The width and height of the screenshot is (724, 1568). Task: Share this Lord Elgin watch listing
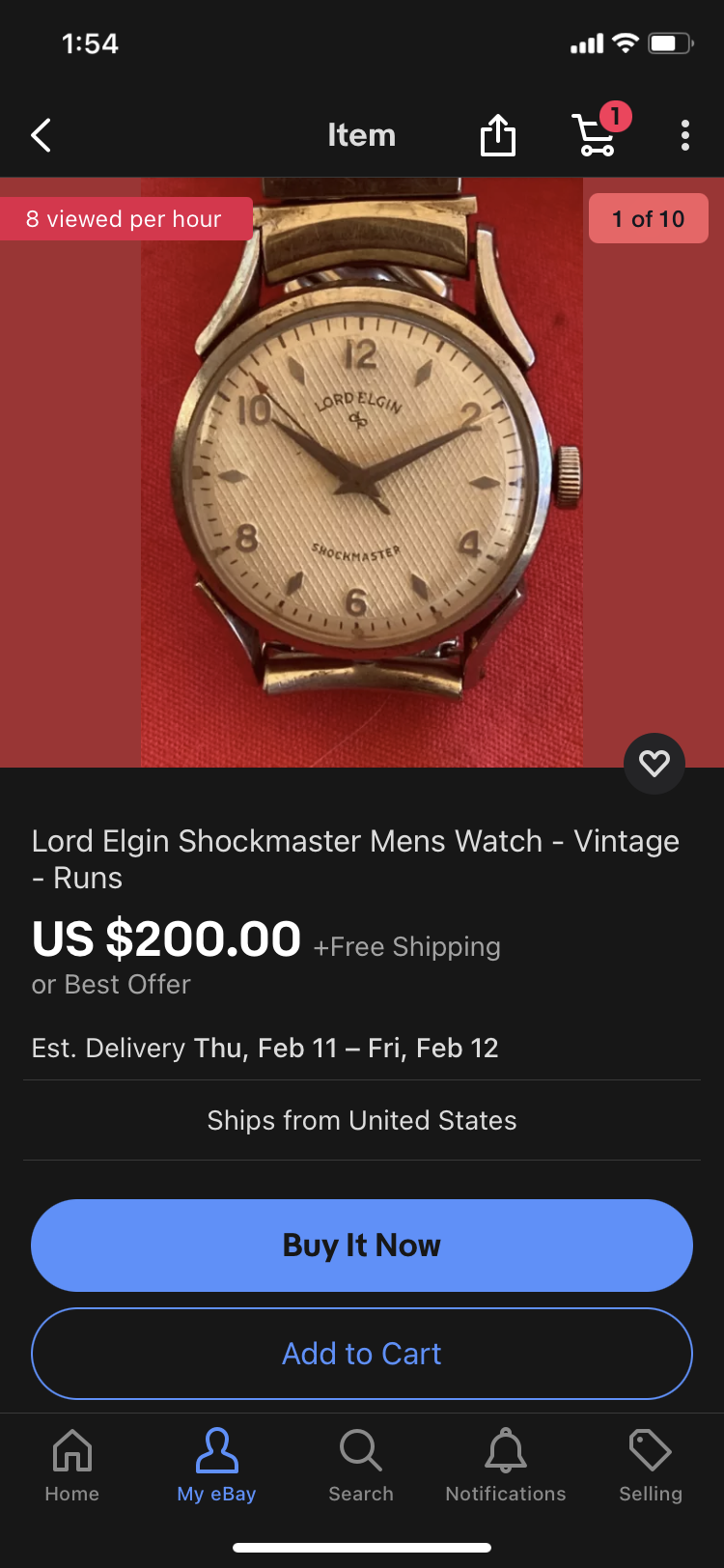pyautogui.click(x=498, y=135)
